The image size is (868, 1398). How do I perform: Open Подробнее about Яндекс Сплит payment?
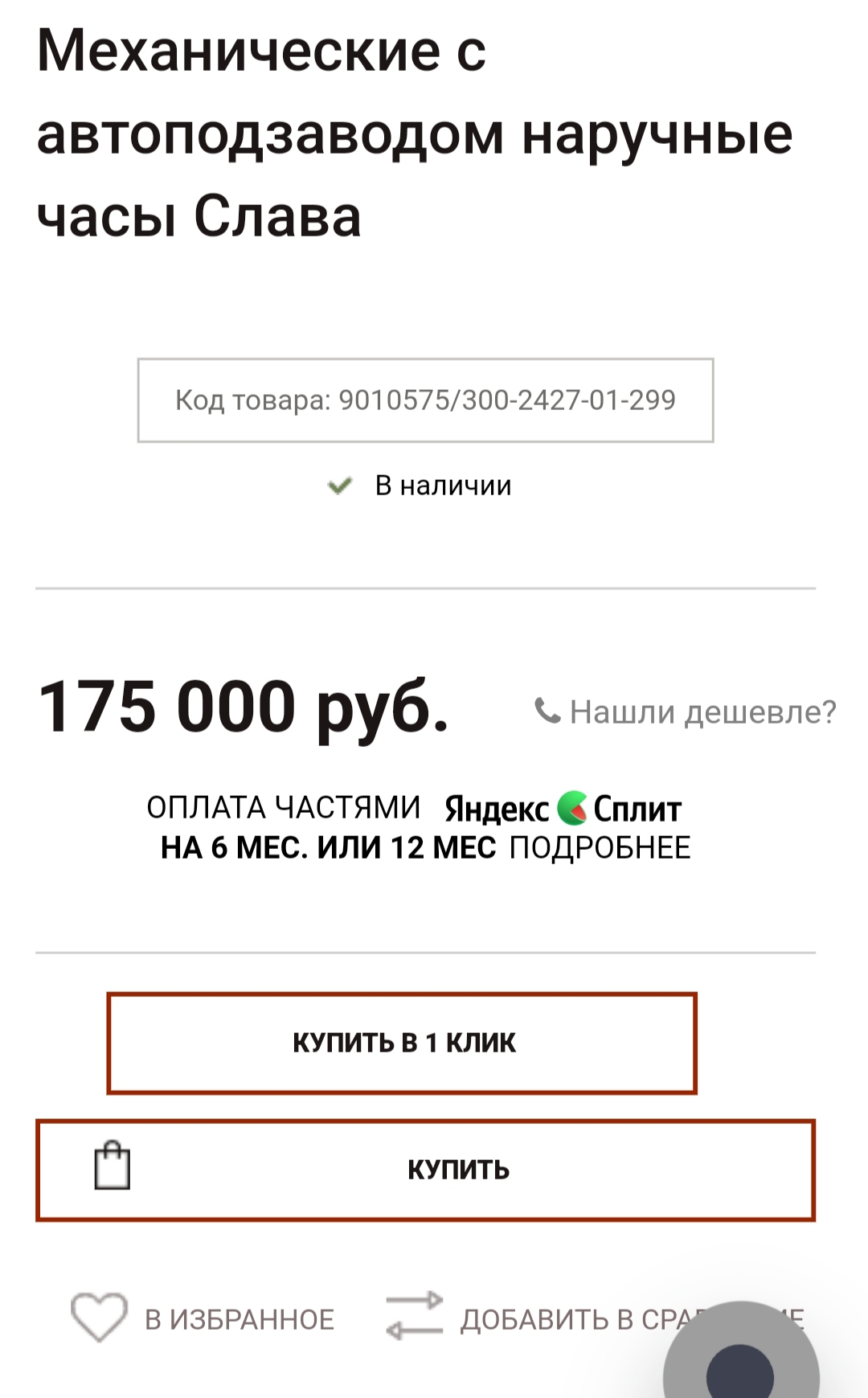point(600,848)
